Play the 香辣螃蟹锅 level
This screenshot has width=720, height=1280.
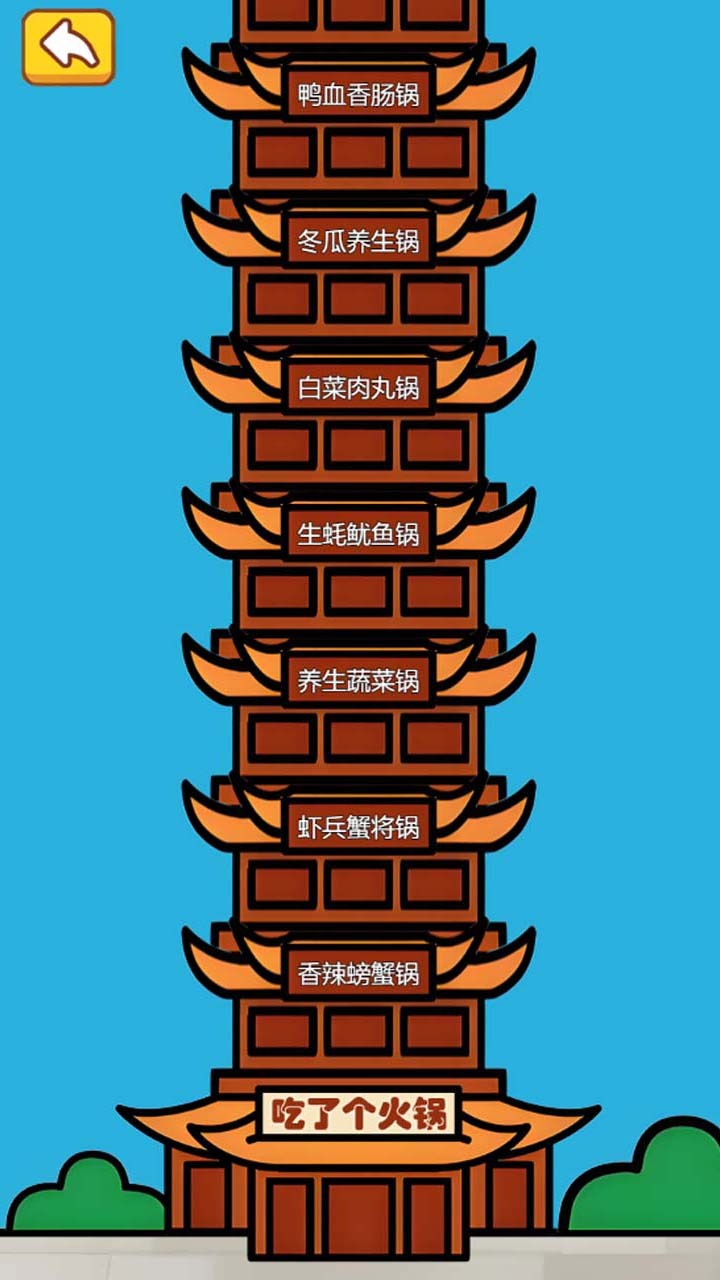(x=358, y=973)
